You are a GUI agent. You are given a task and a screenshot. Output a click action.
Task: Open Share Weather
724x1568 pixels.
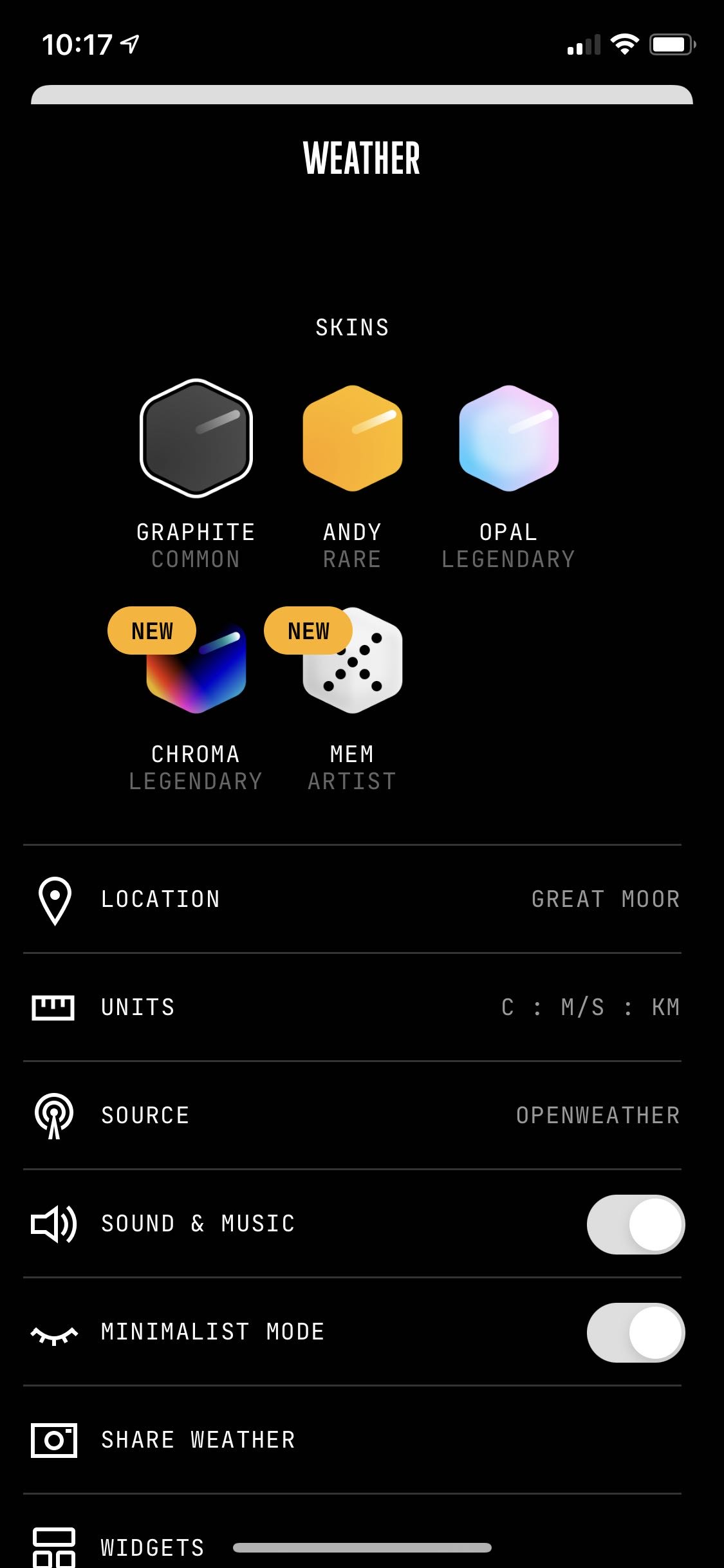click(x=198, y=1440)
